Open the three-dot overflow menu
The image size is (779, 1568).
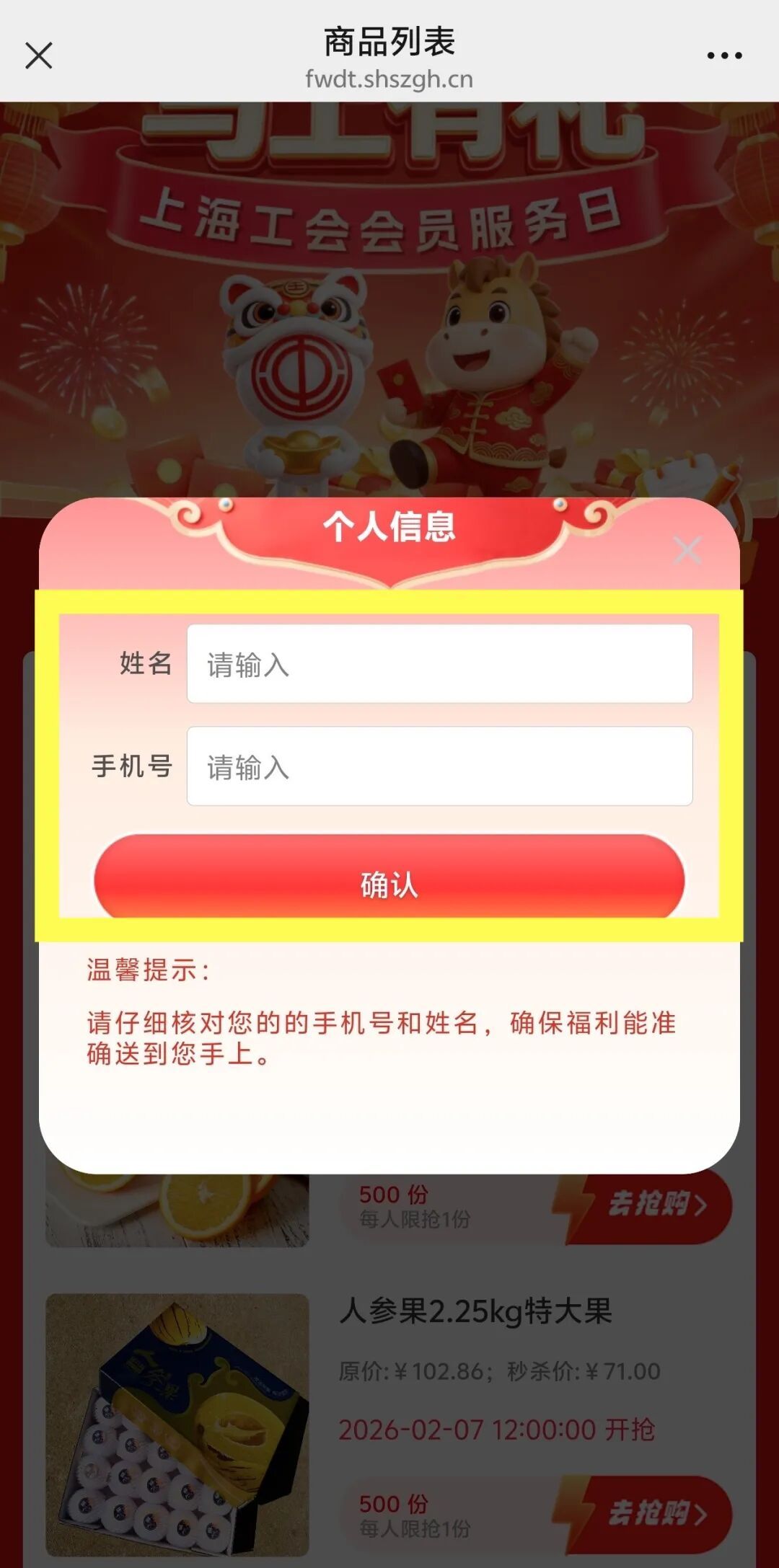coord(724,56)
